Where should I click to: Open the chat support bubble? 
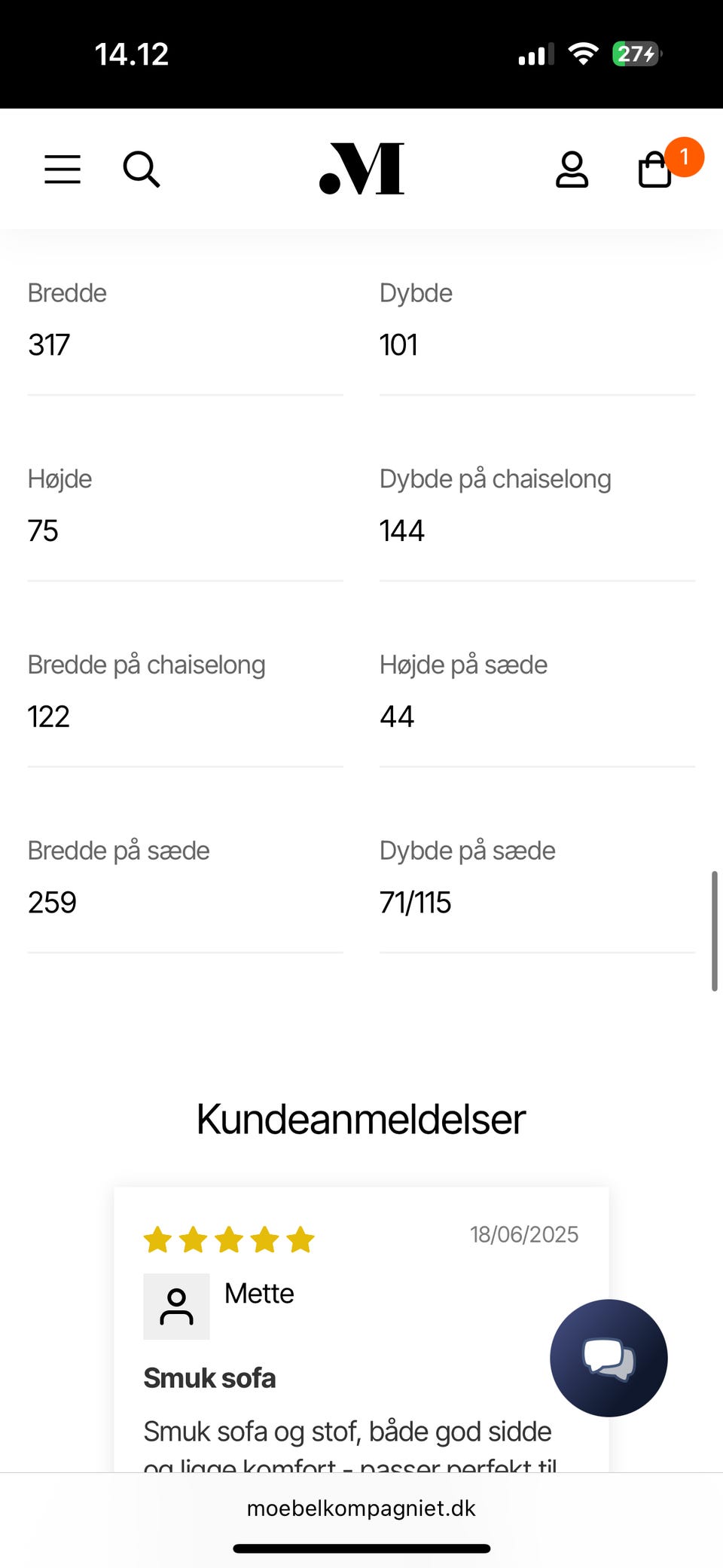(x=608, y=1357)
